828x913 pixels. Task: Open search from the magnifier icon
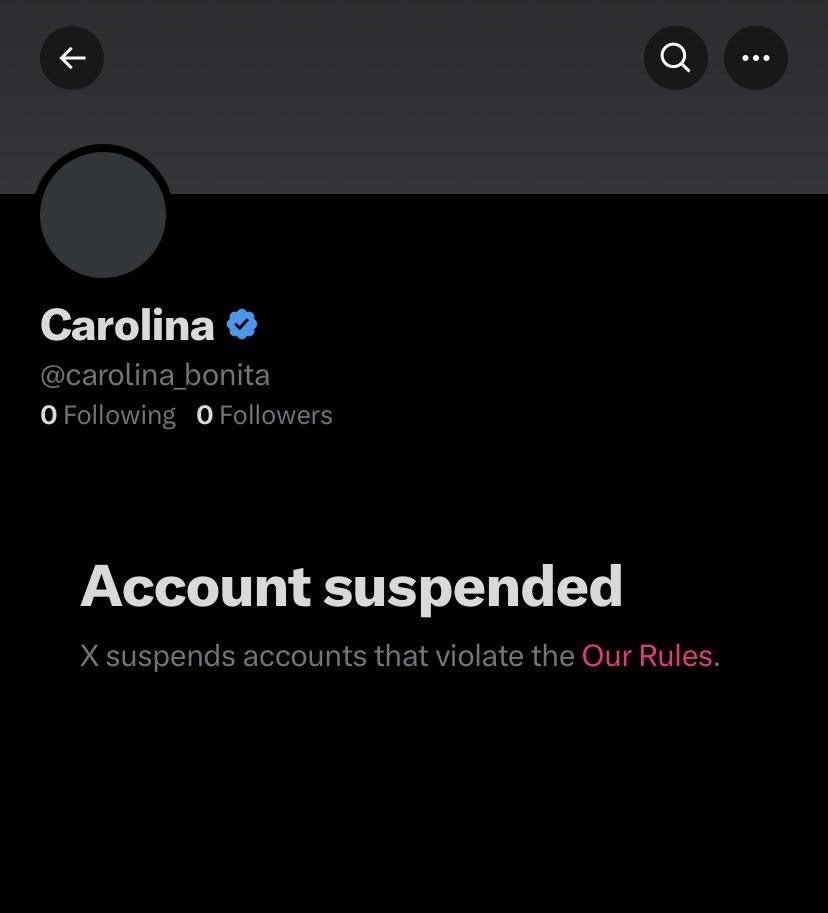(x=676, y=58)
